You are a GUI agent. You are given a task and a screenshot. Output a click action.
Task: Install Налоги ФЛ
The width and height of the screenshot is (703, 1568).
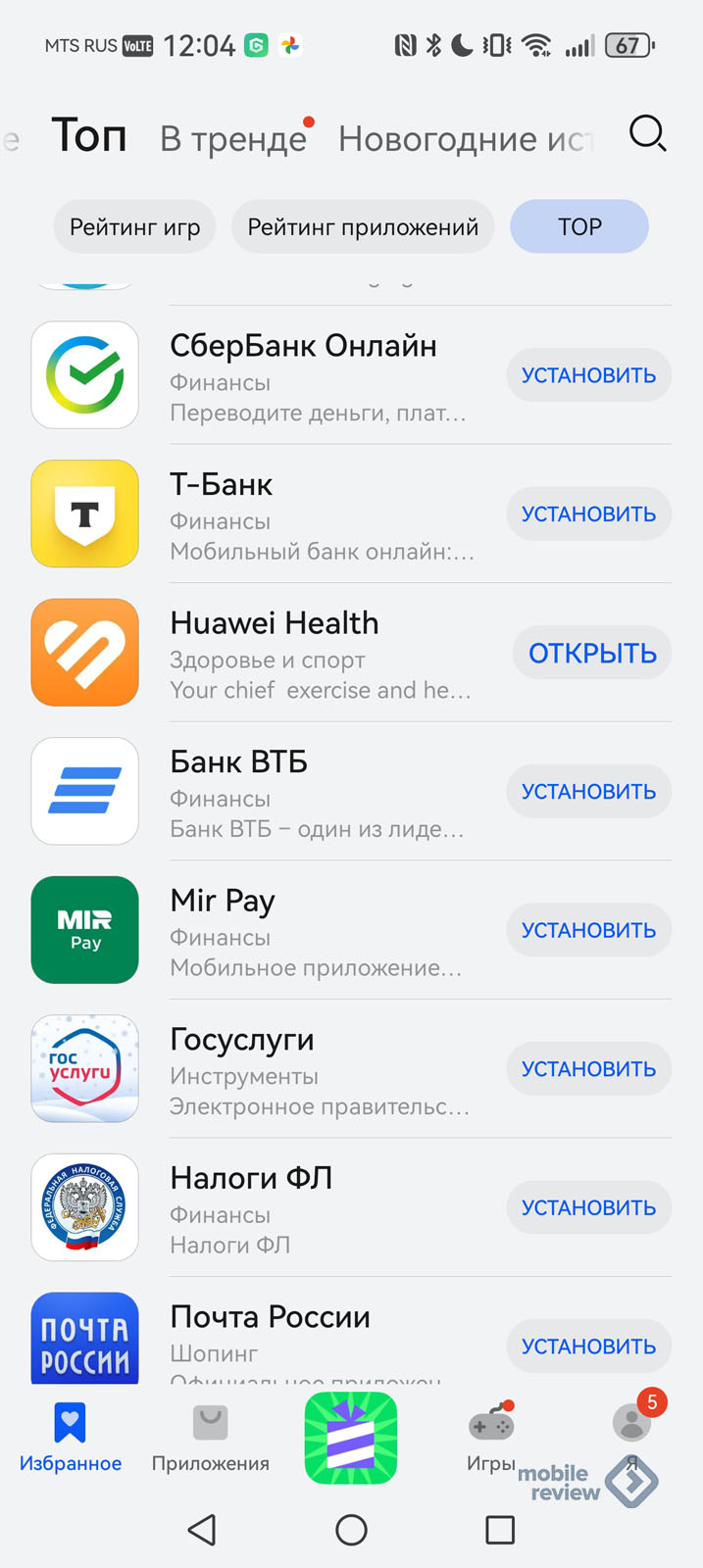tap(588, 1208)
